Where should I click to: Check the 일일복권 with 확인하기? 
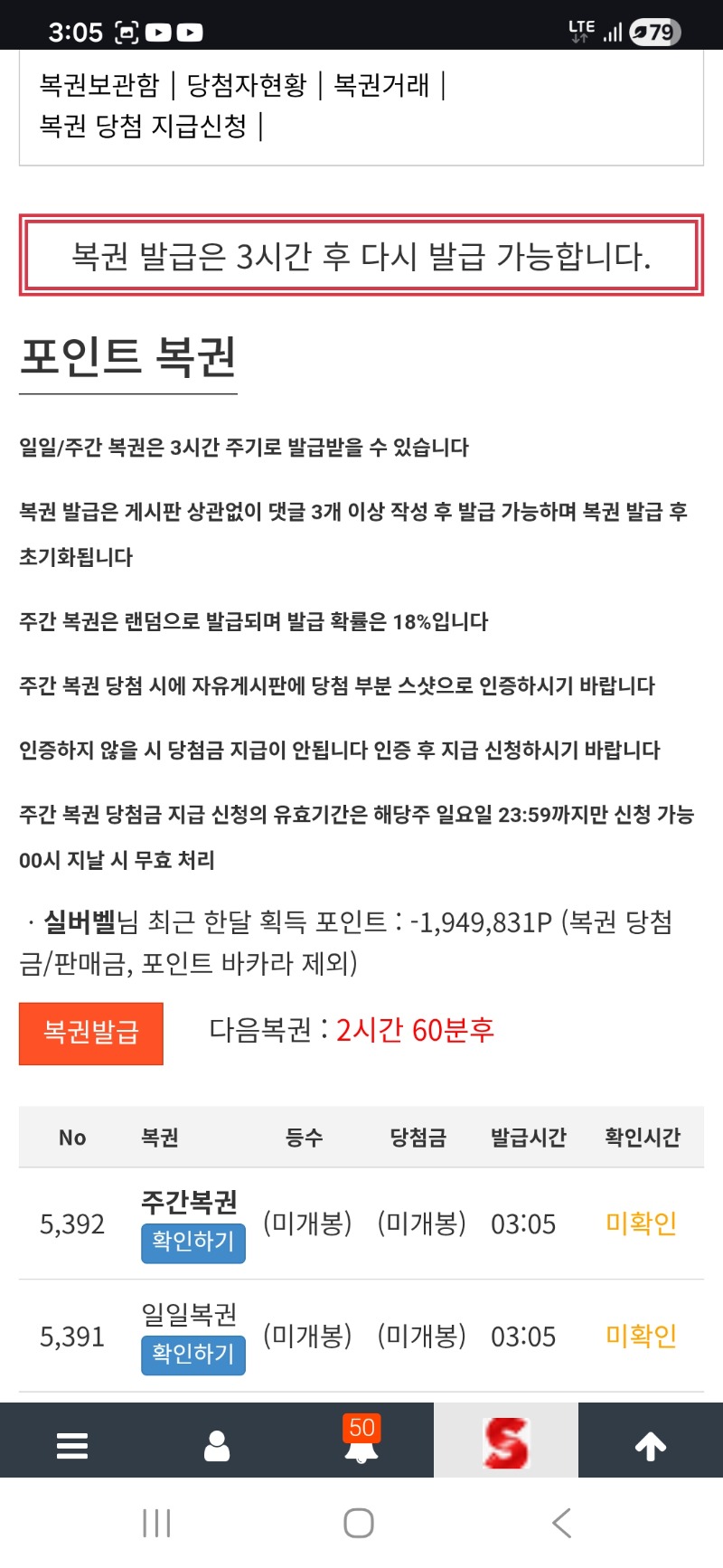click(192, 1355)
